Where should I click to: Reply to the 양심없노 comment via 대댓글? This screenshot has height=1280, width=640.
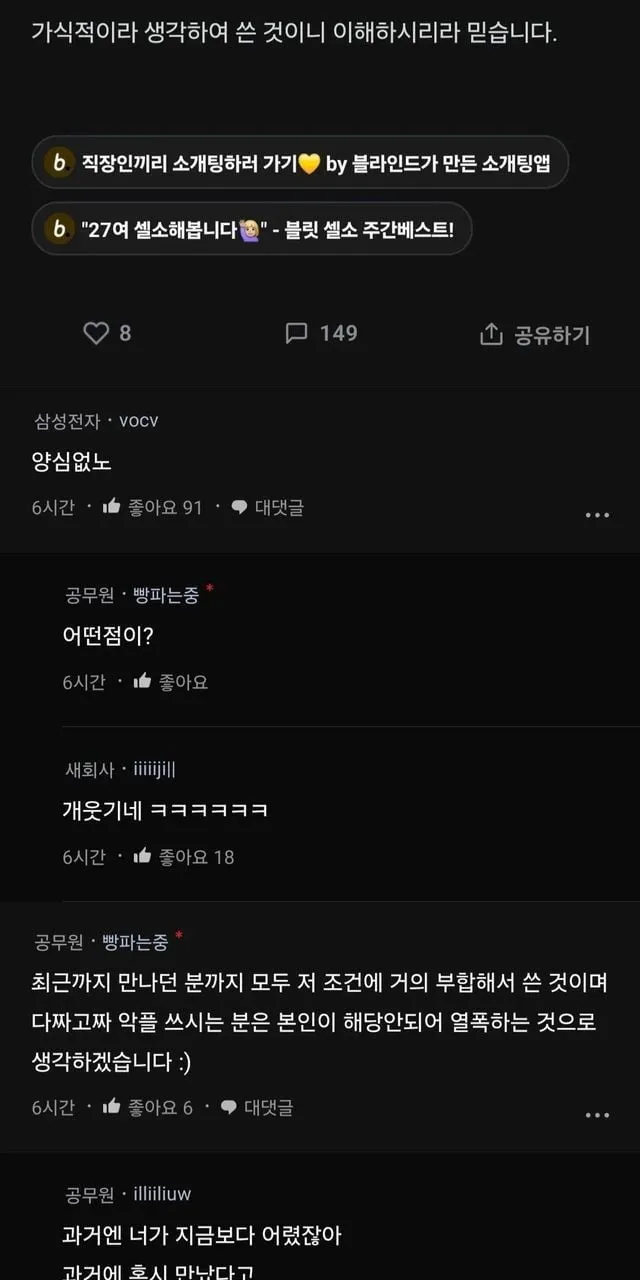point(267,507)
